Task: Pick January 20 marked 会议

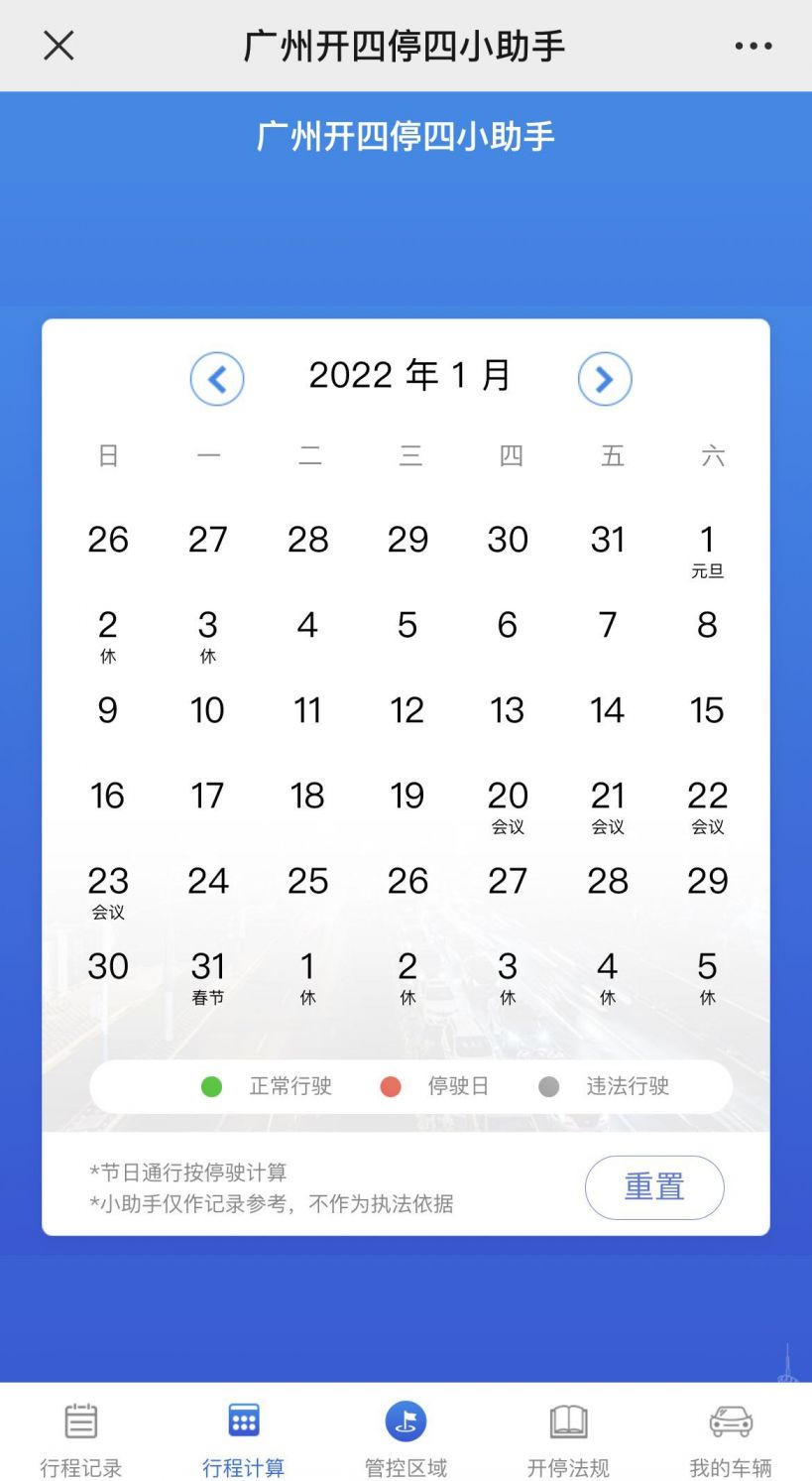Action: [x=508, y=806]
